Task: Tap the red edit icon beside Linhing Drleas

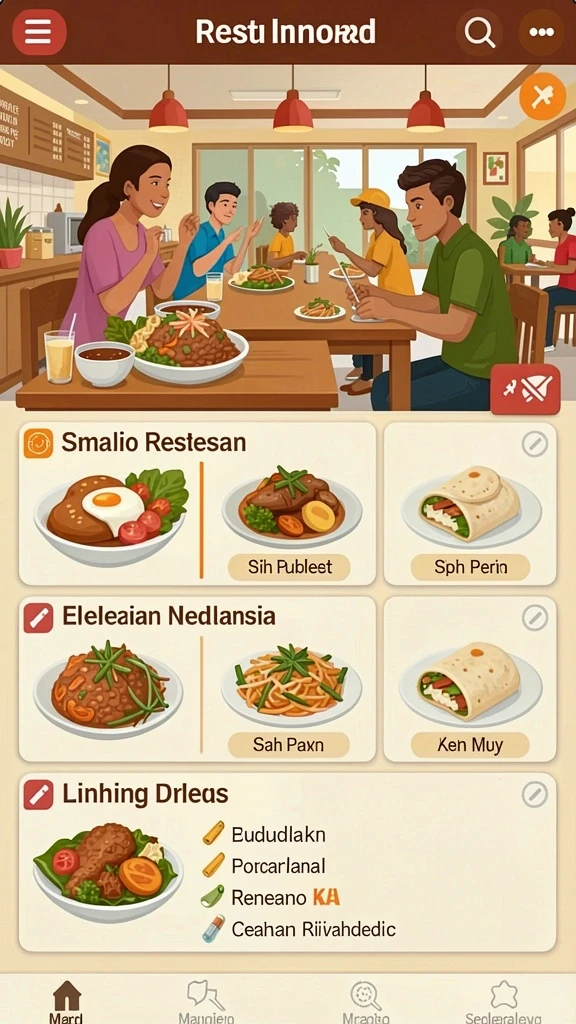Action: pos(38,795)
